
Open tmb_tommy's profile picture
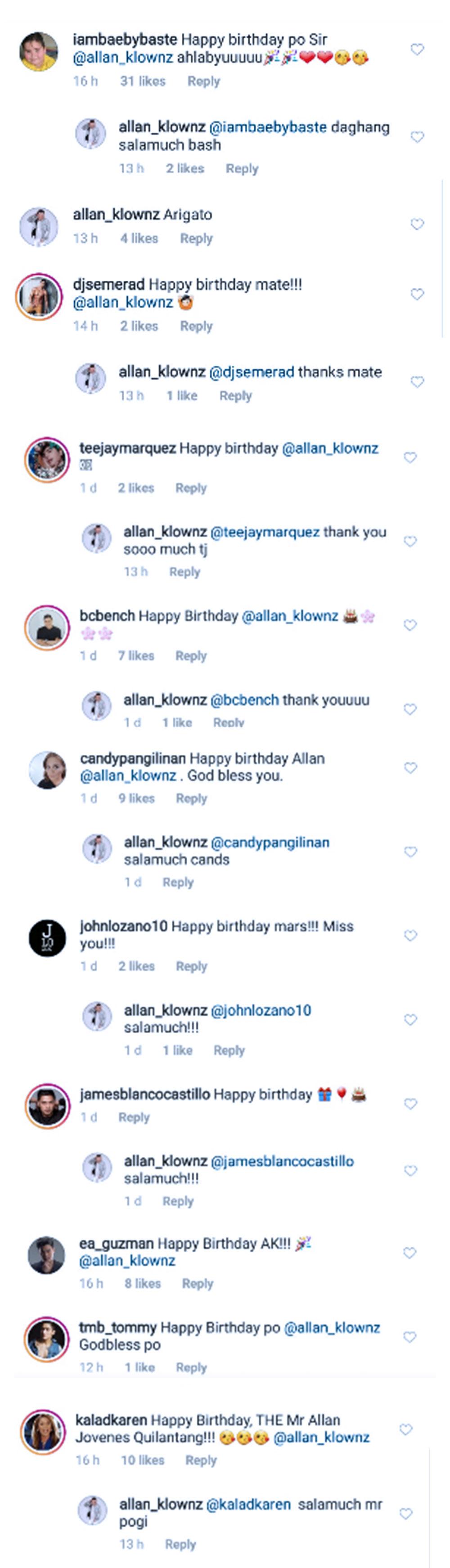[47, 1338]
